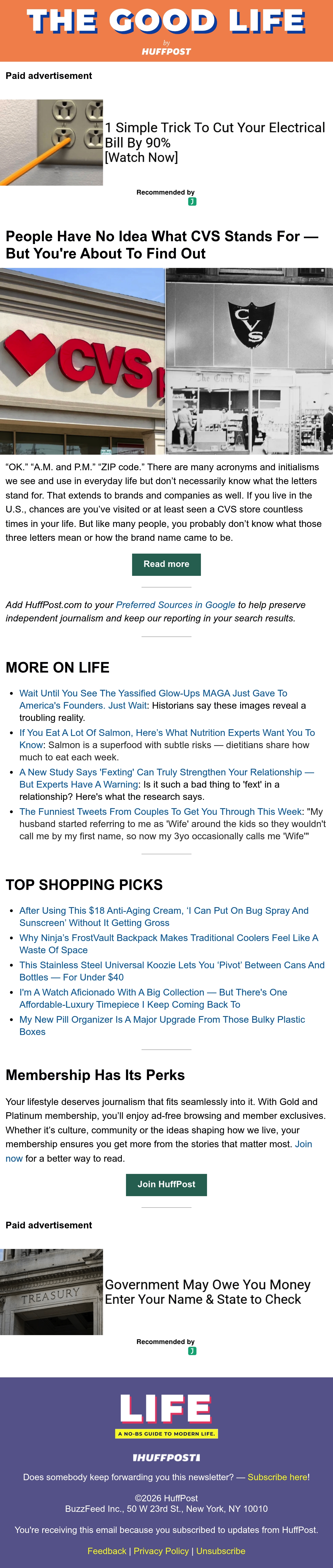Open the electrical bill trick ad
333x1568 pixels.
pos(215,143)
